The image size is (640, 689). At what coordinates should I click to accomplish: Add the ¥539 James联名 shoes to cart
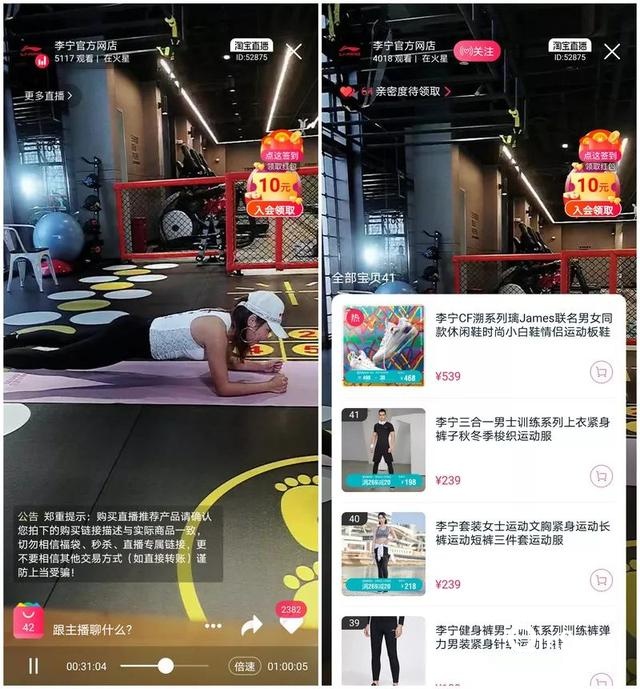tap(601, 373)
